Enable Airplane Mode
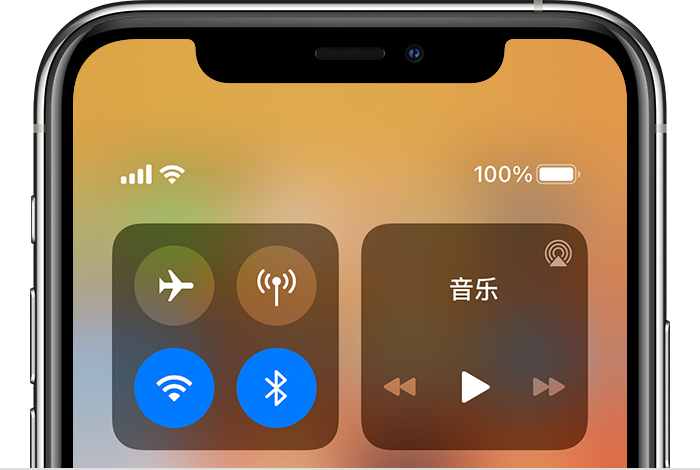 174,286
